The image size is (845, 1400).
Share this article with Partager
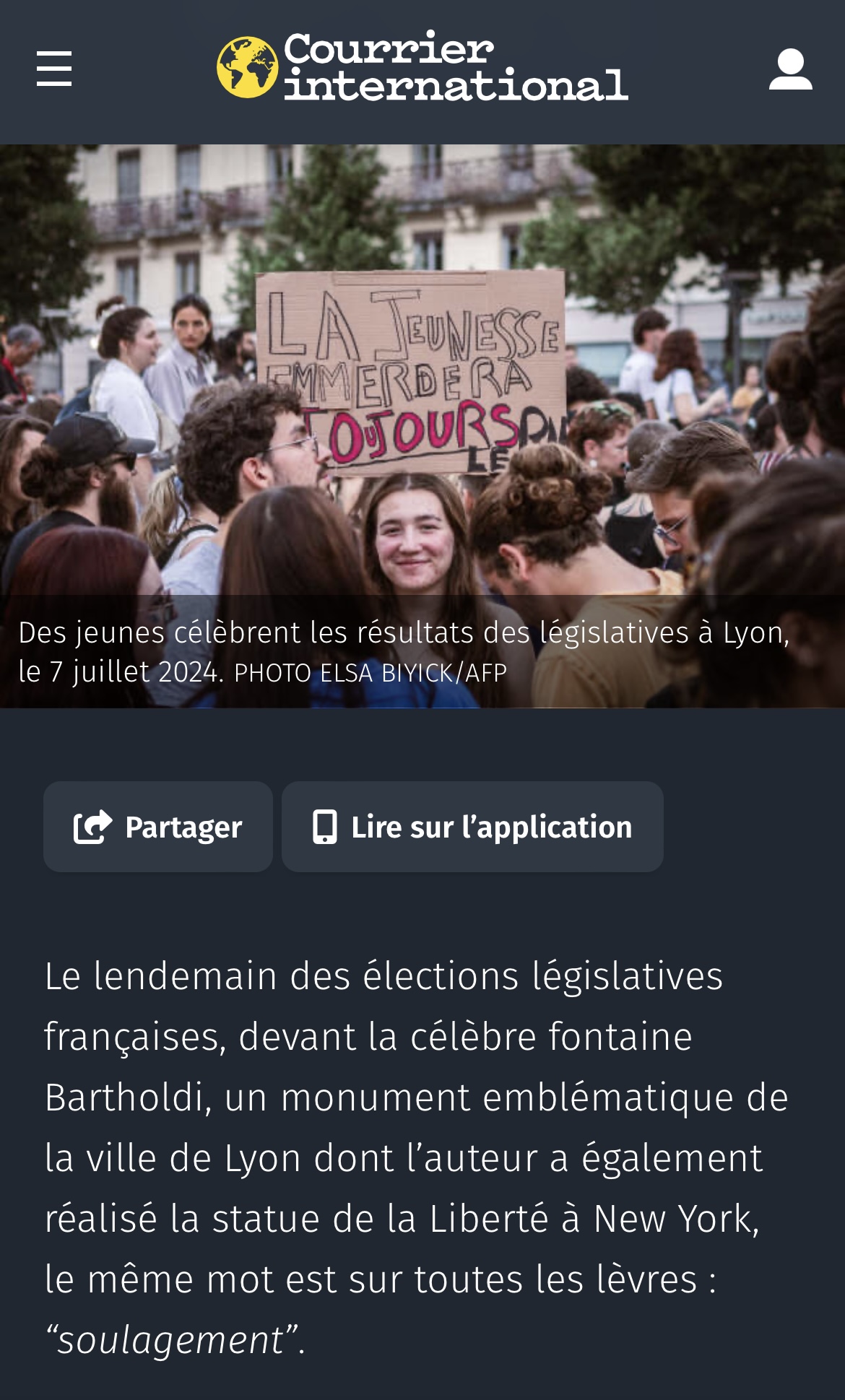pos(158,827)
